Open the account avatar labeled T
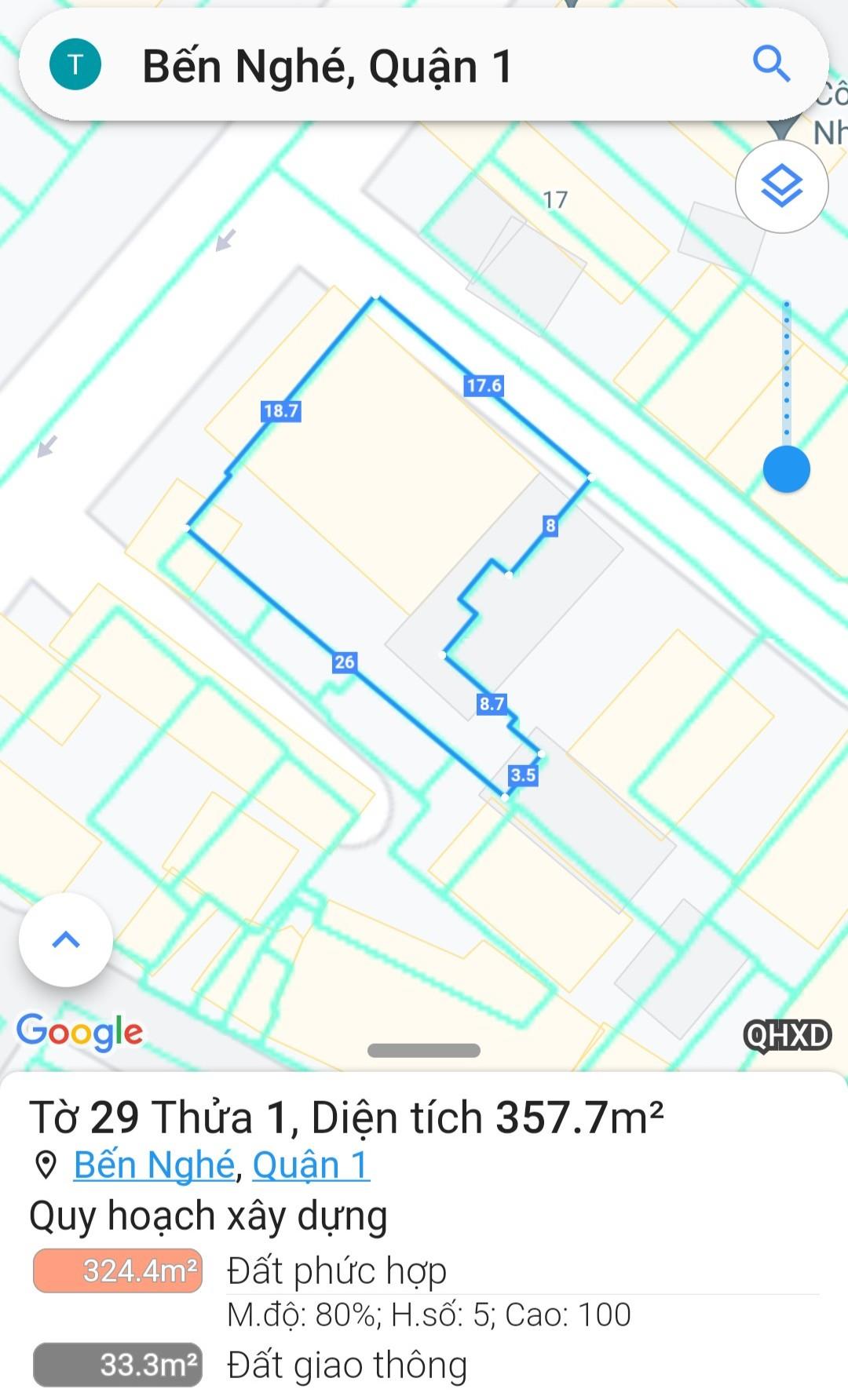 coord(75,64)
